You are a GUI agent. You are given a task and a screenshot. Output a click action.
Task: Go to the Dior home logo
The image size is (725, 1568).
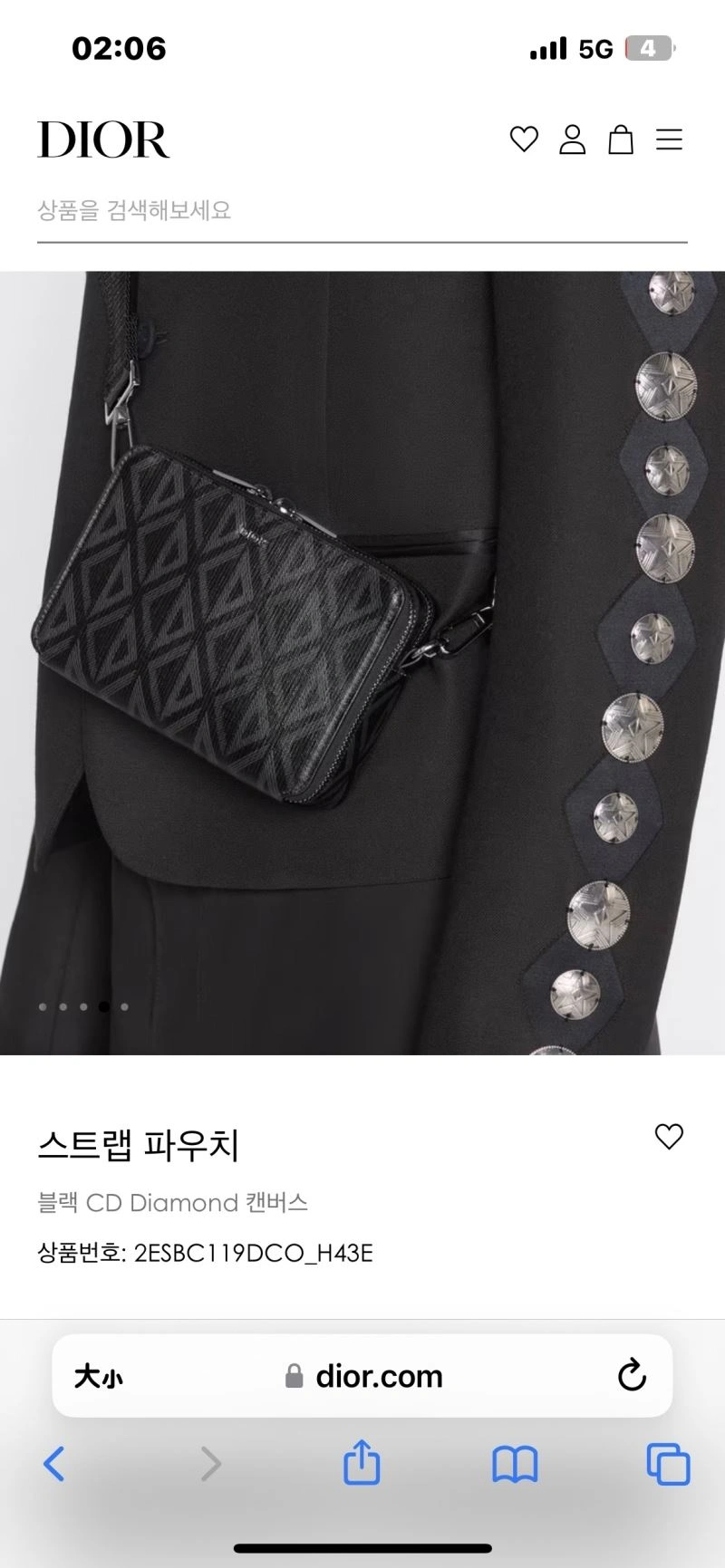[x=103, y=139]
